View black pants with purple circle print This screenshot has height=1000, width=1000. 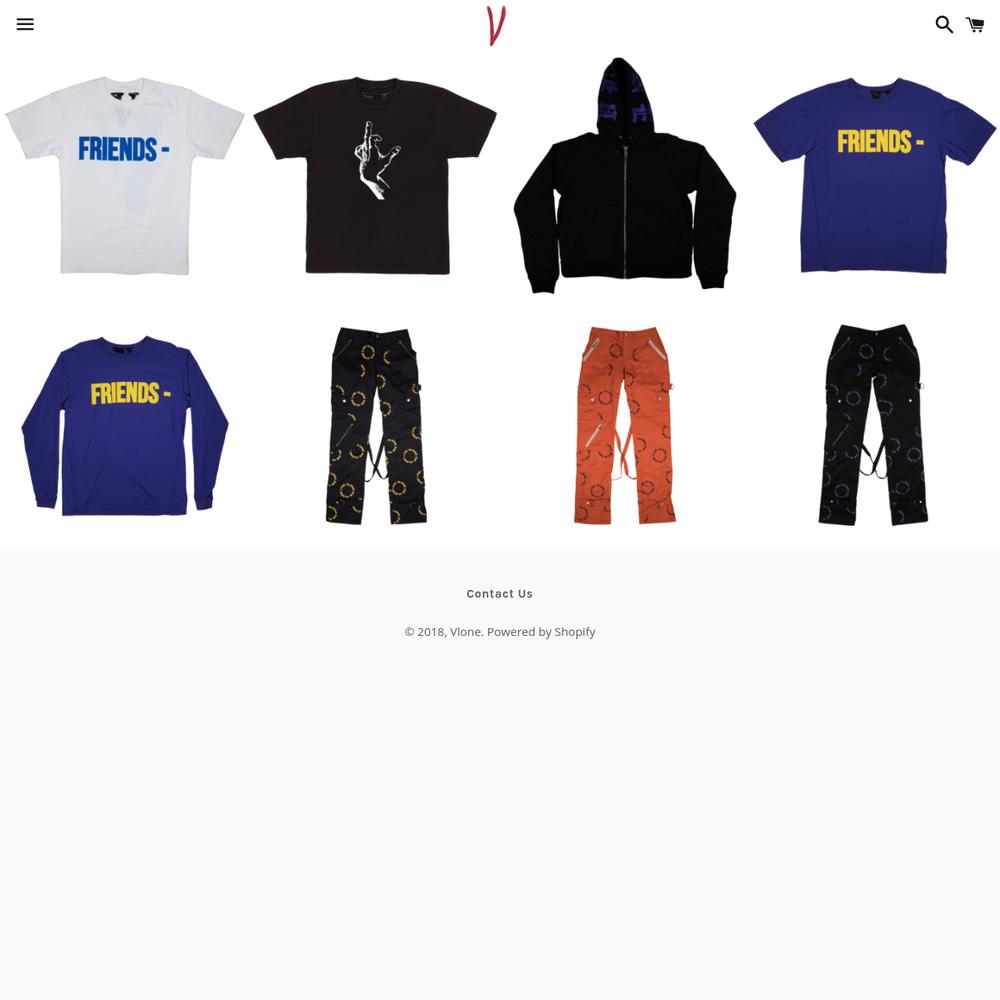pyautogui.click(x=874, y=425)
